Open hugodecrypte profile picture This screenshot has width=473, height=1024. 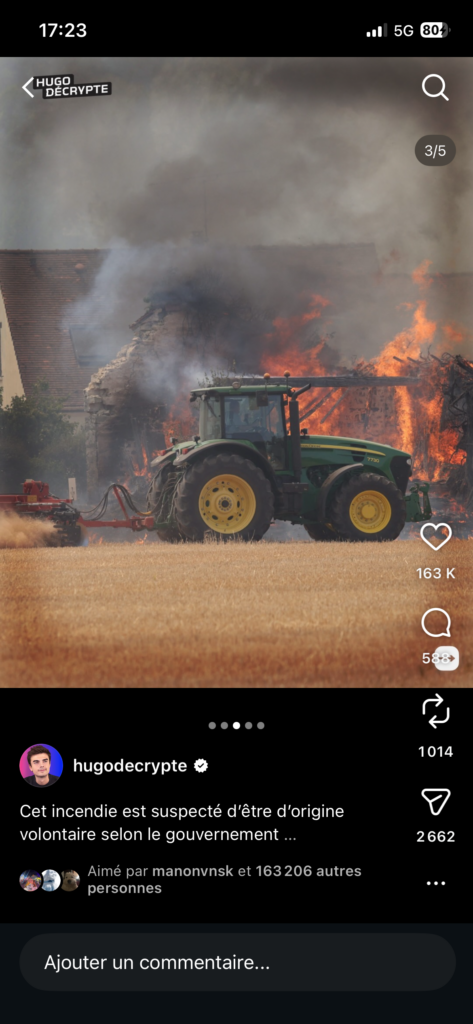click(x=41, y=765)
